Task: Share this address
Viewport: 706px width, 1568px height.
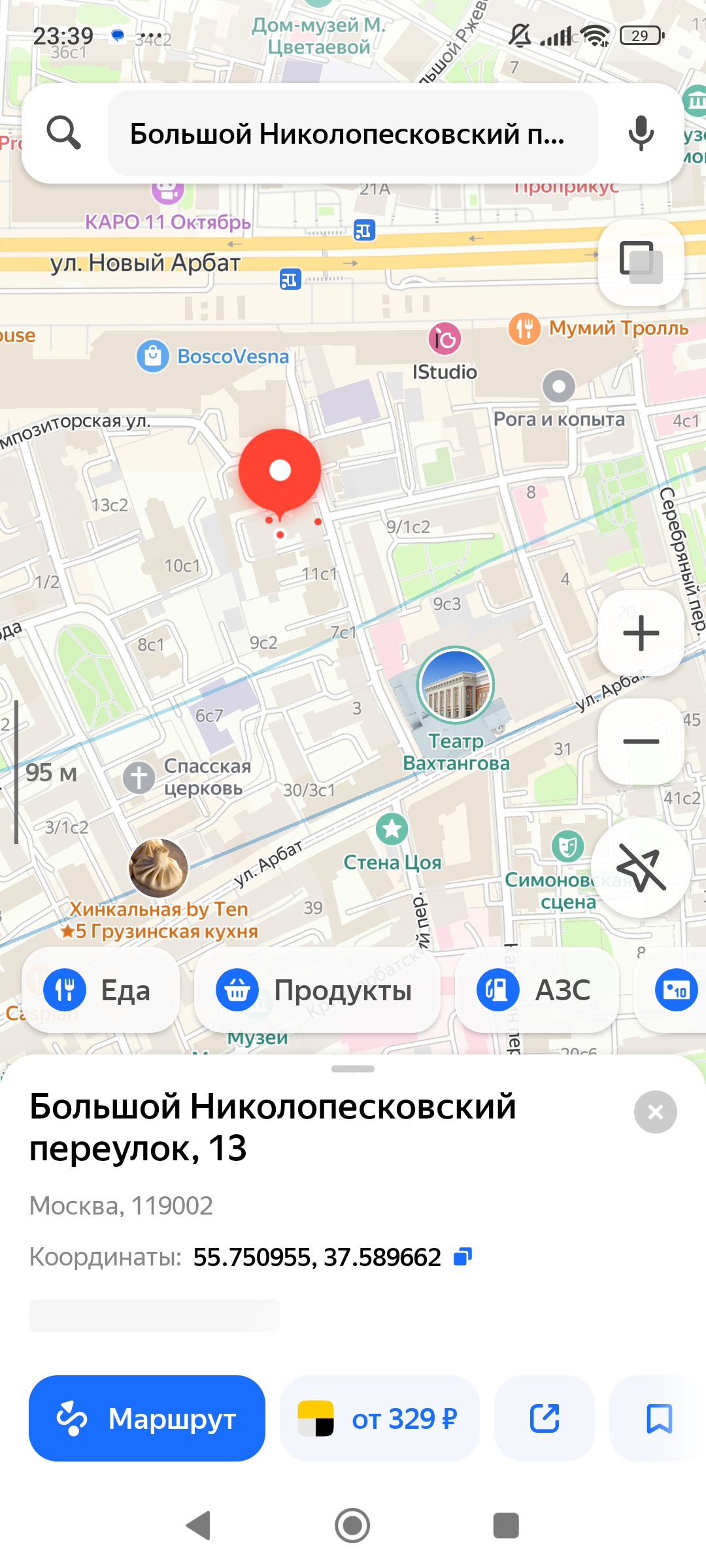Action: click(x=545, y=1418)
